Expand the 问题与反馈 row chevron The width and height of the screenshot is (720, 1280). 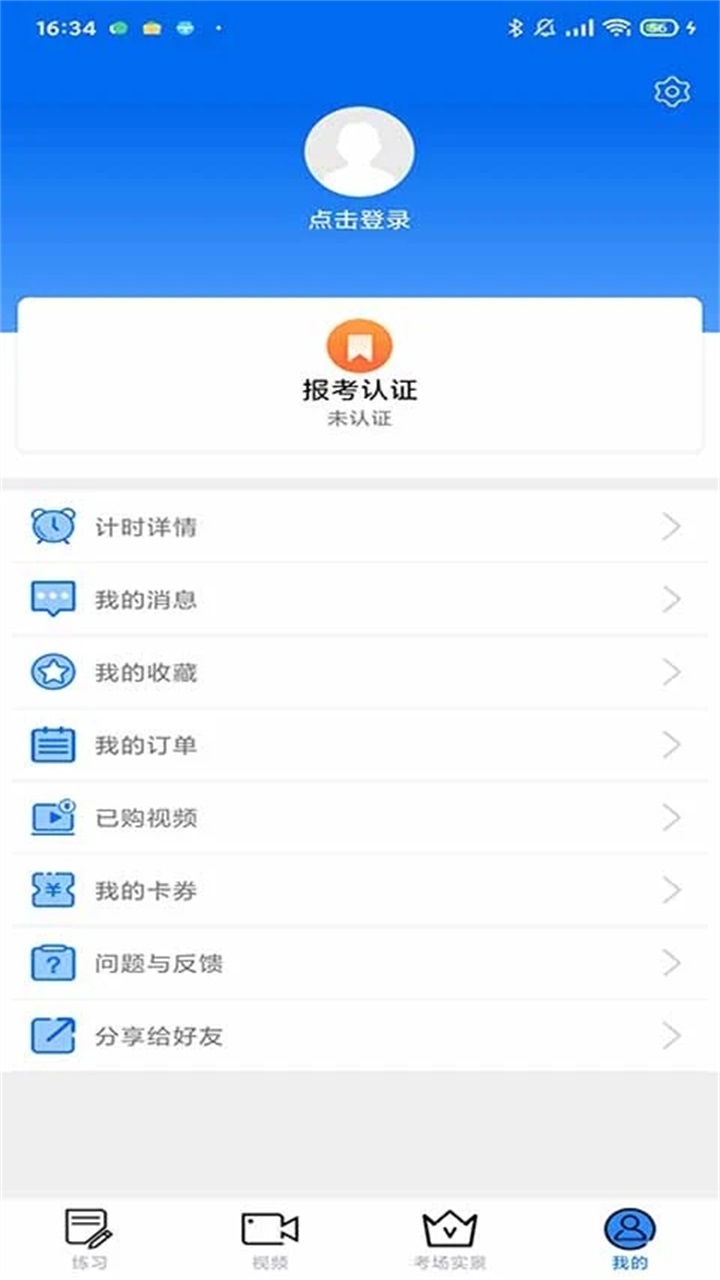pos(672,963)
